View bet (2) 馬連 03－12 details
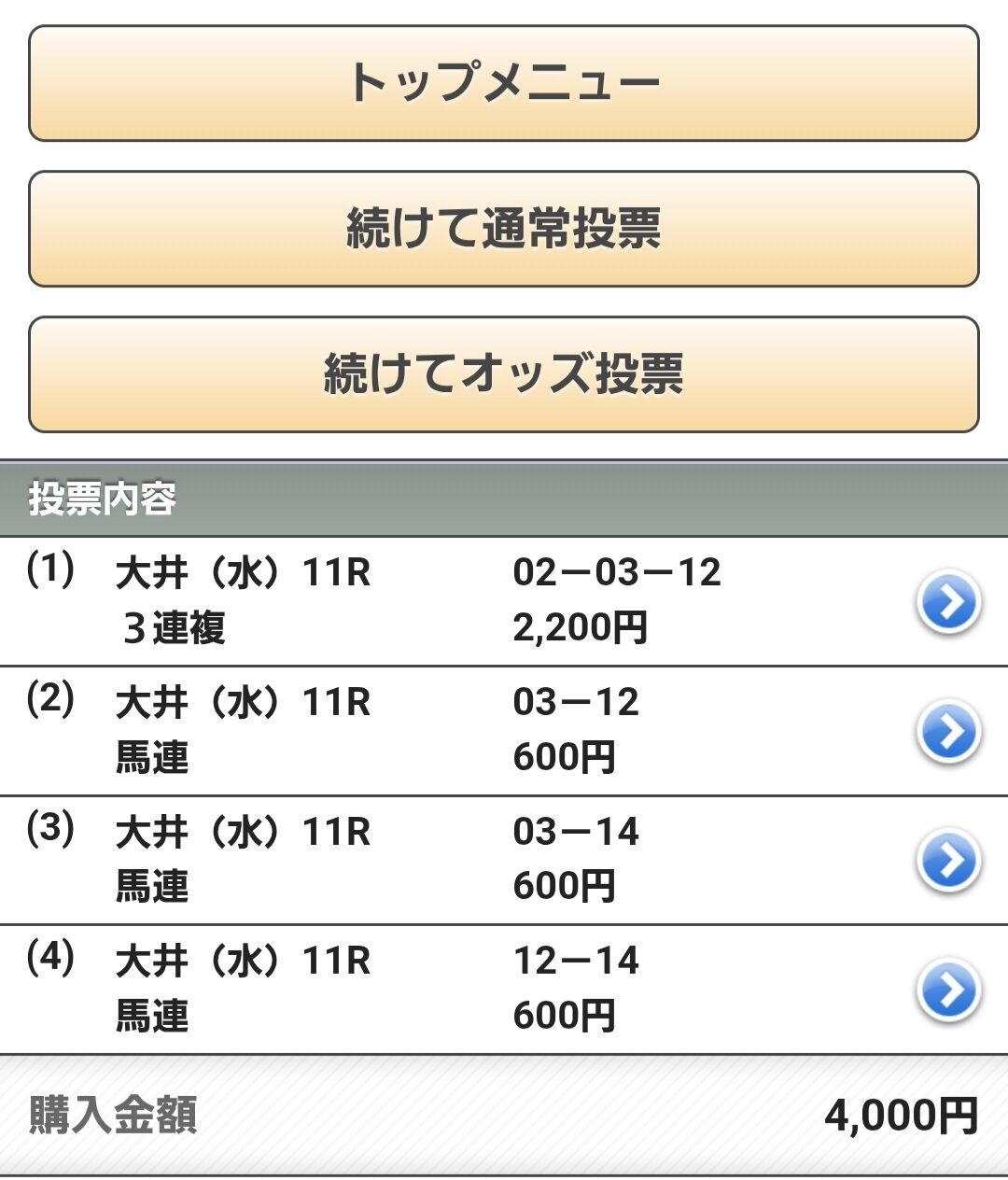The image size is (1008, 1180). (948, 732)
